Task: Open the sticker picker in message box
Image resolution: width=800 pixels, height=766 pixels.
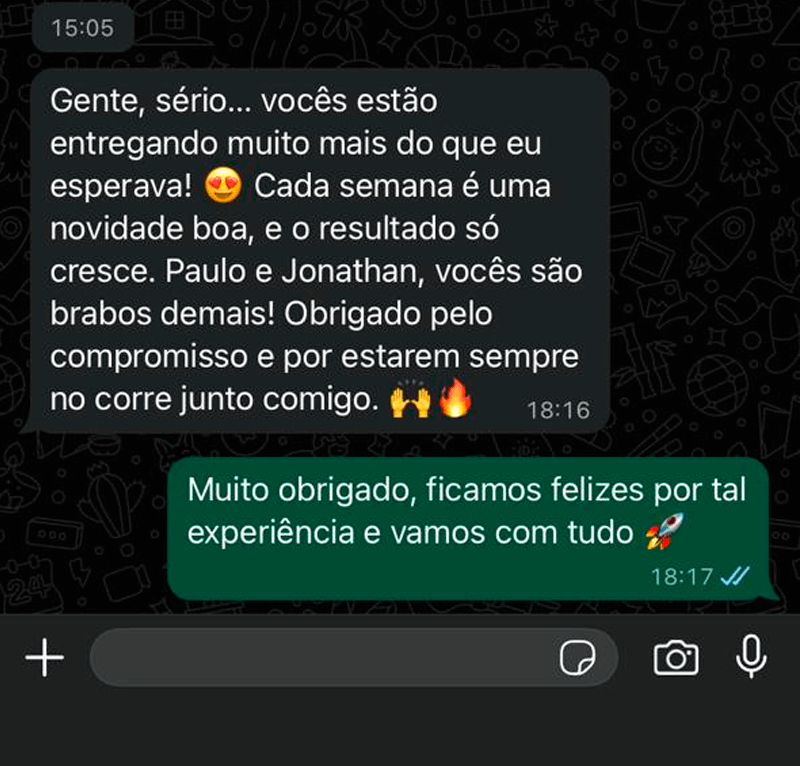Action: [577, 657]
